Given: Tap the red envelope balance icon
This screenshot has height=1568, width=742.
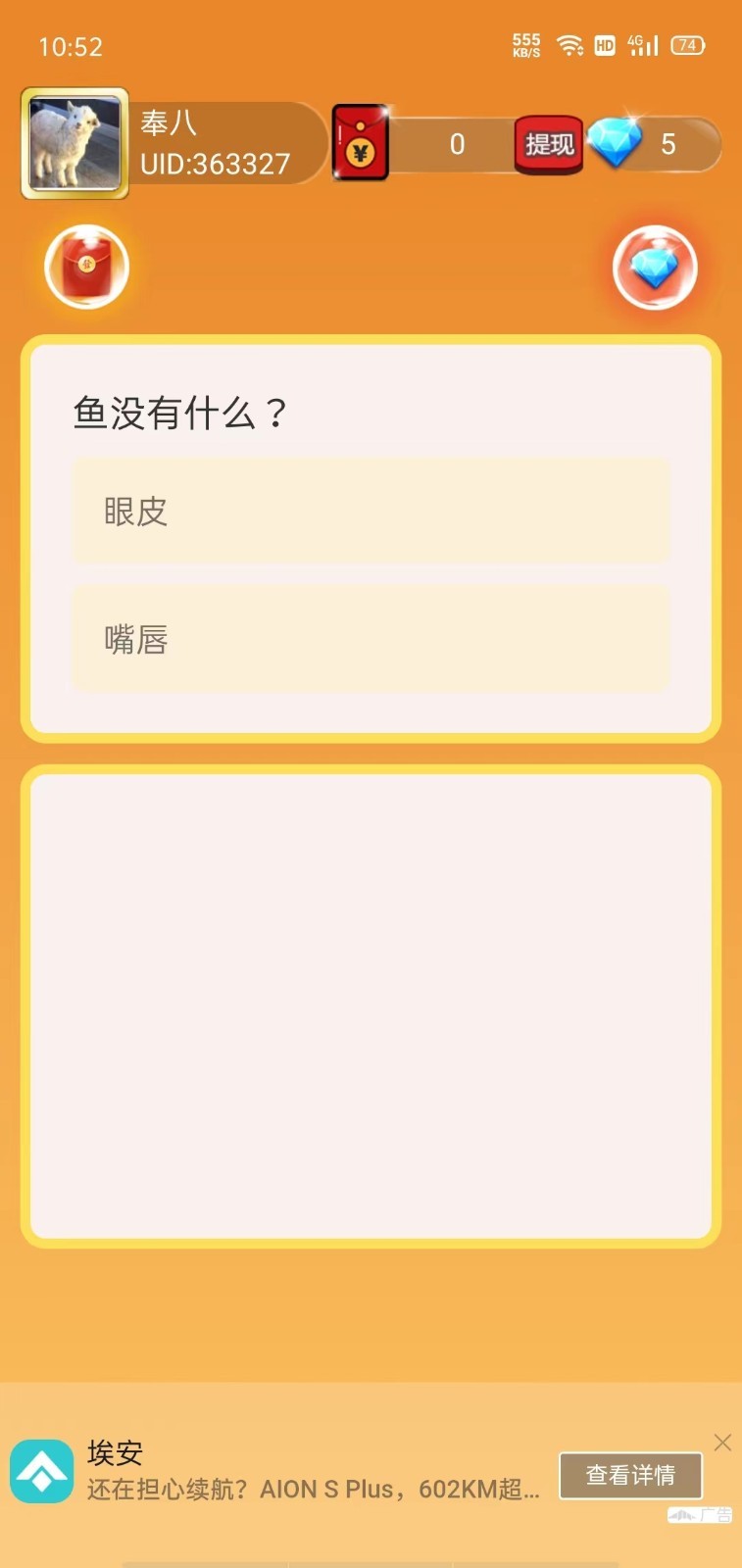Looking at the screenshot, I should [361, 144].
